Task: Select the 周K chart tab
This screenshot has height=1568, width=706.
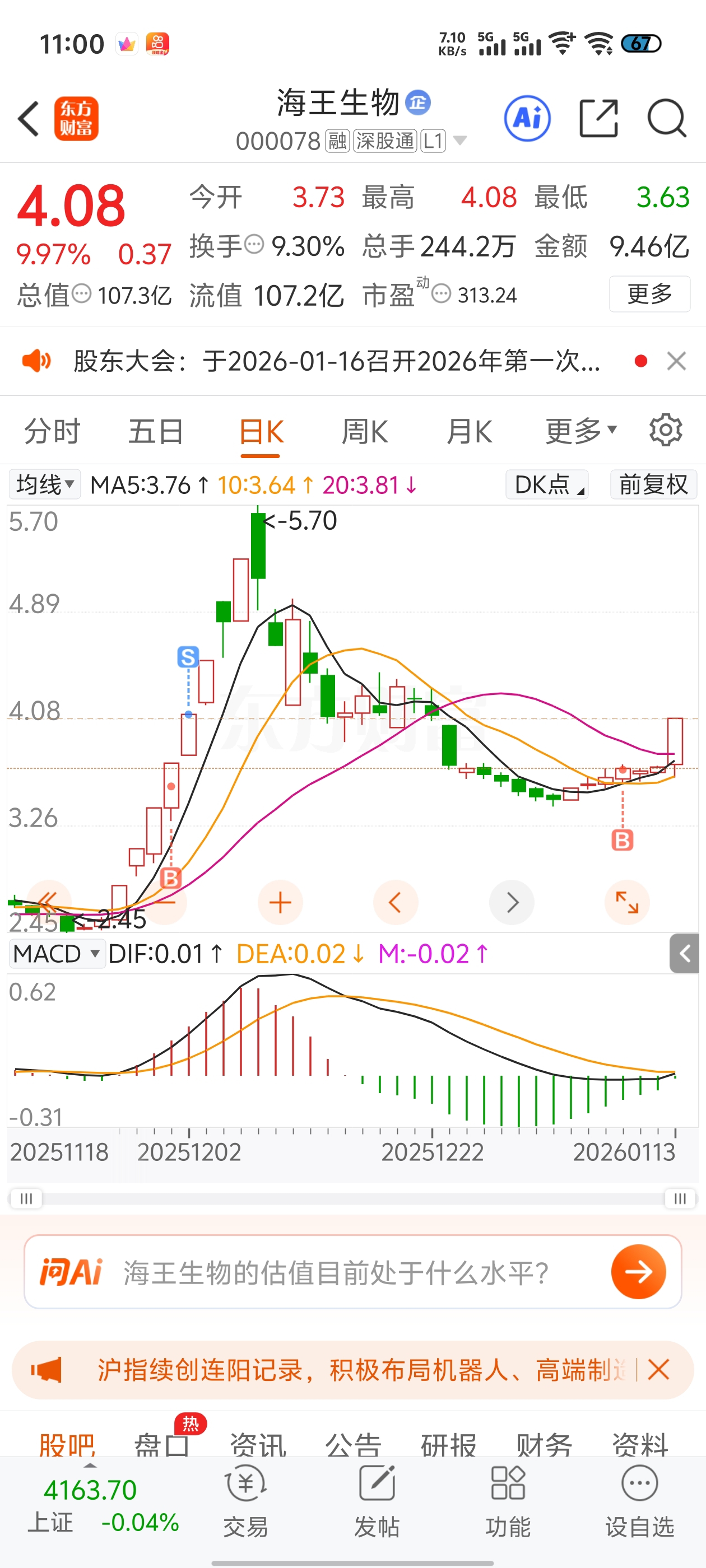Action: pyautogui.click(x=364, y=432)
